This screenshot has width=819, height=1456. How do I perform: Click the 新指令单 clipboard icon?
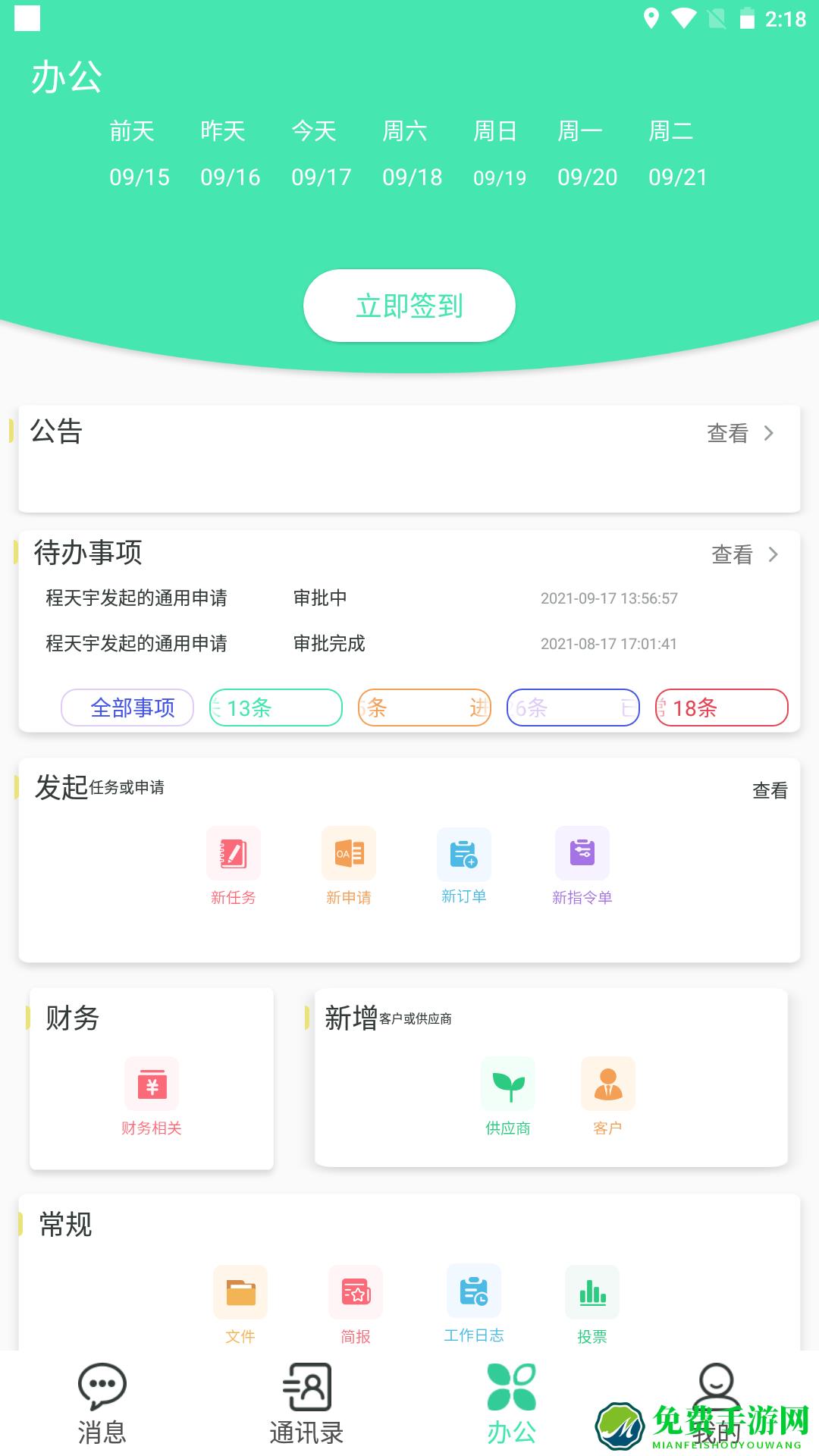click(582, 852)
